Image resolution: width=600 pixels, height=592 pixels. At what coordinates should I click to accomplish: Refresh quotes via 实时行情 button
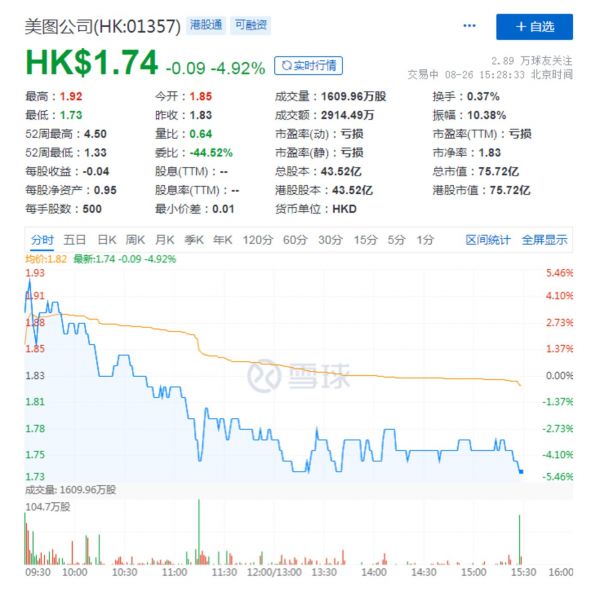(x=308, y=66)
